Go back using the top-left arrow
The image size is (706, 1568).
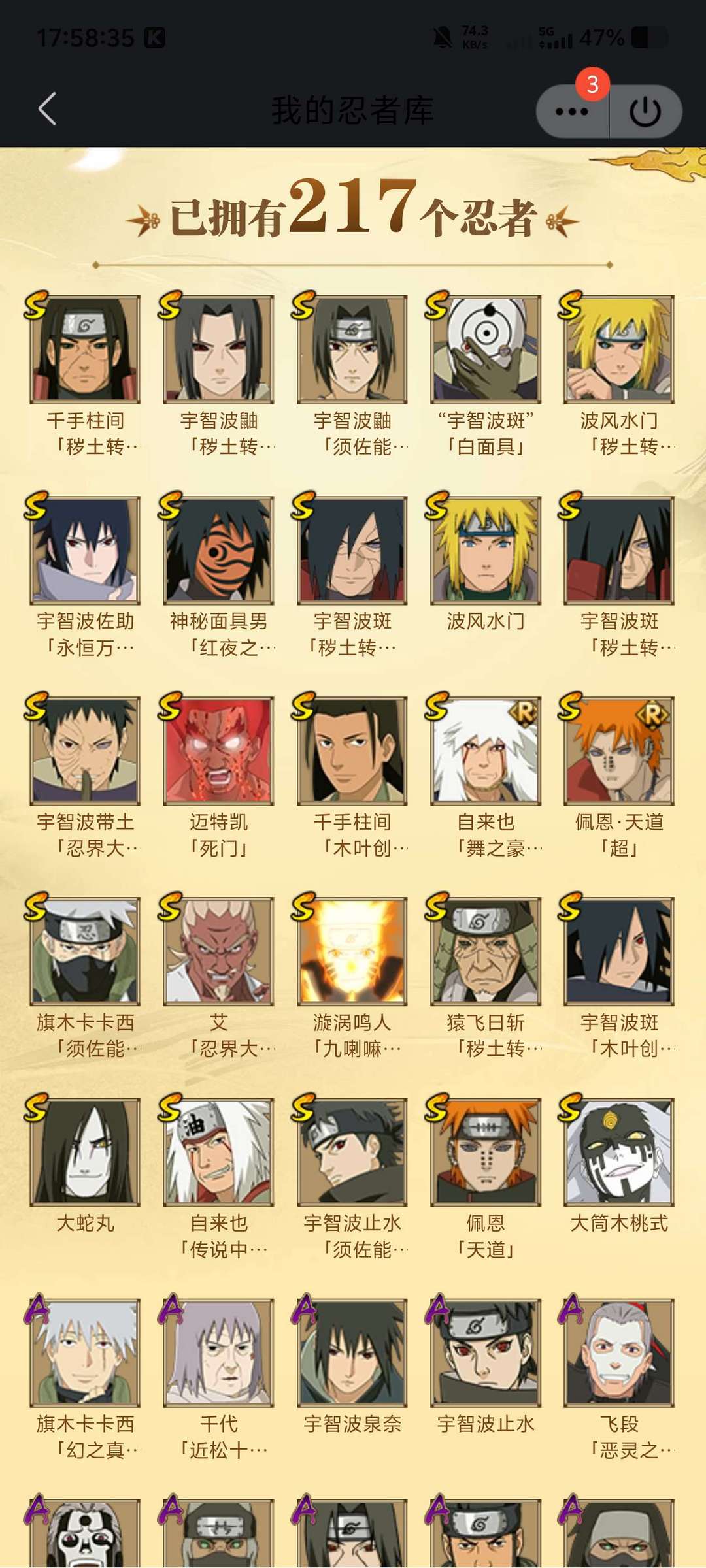pos(47,109)
